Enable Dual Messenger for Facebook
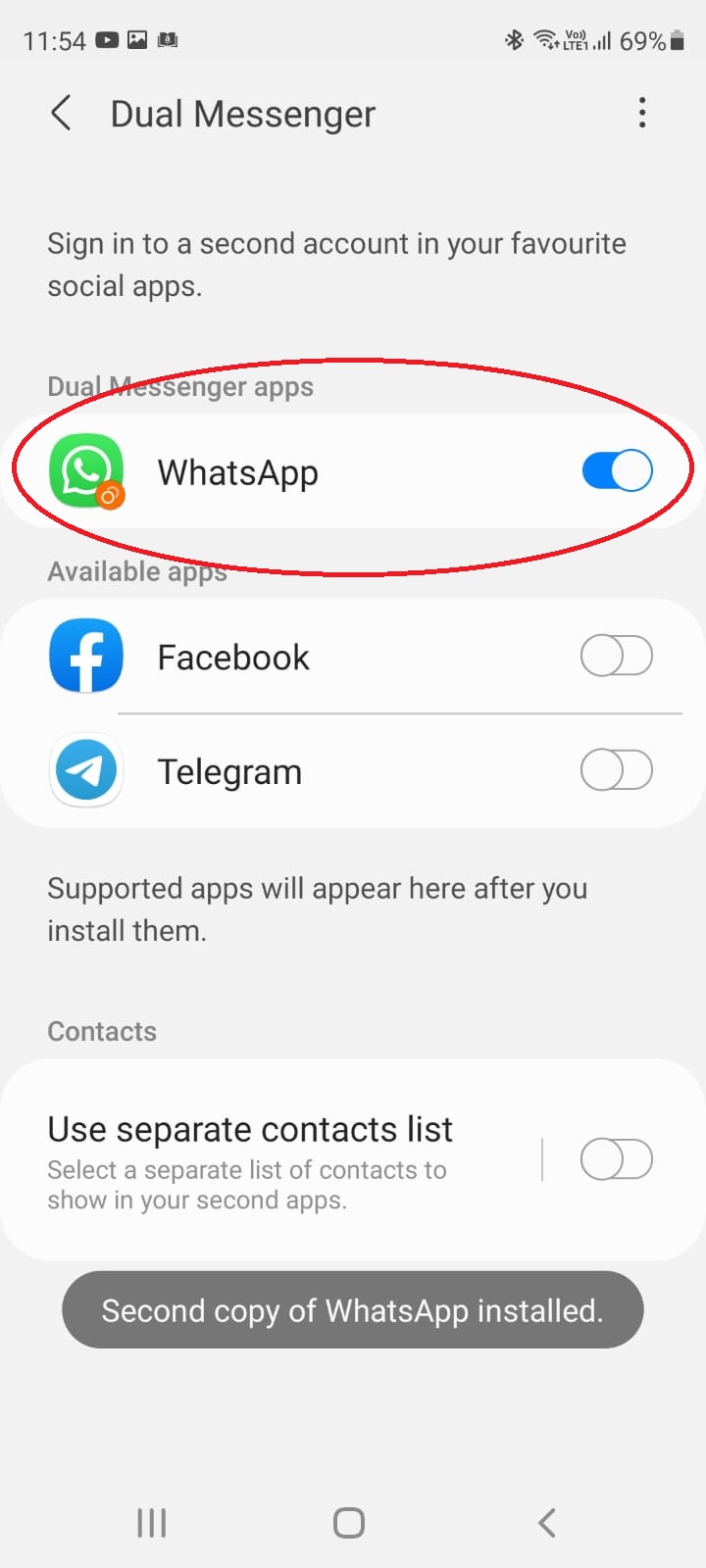Screen dimensions: 706x1568 [617, 656]
